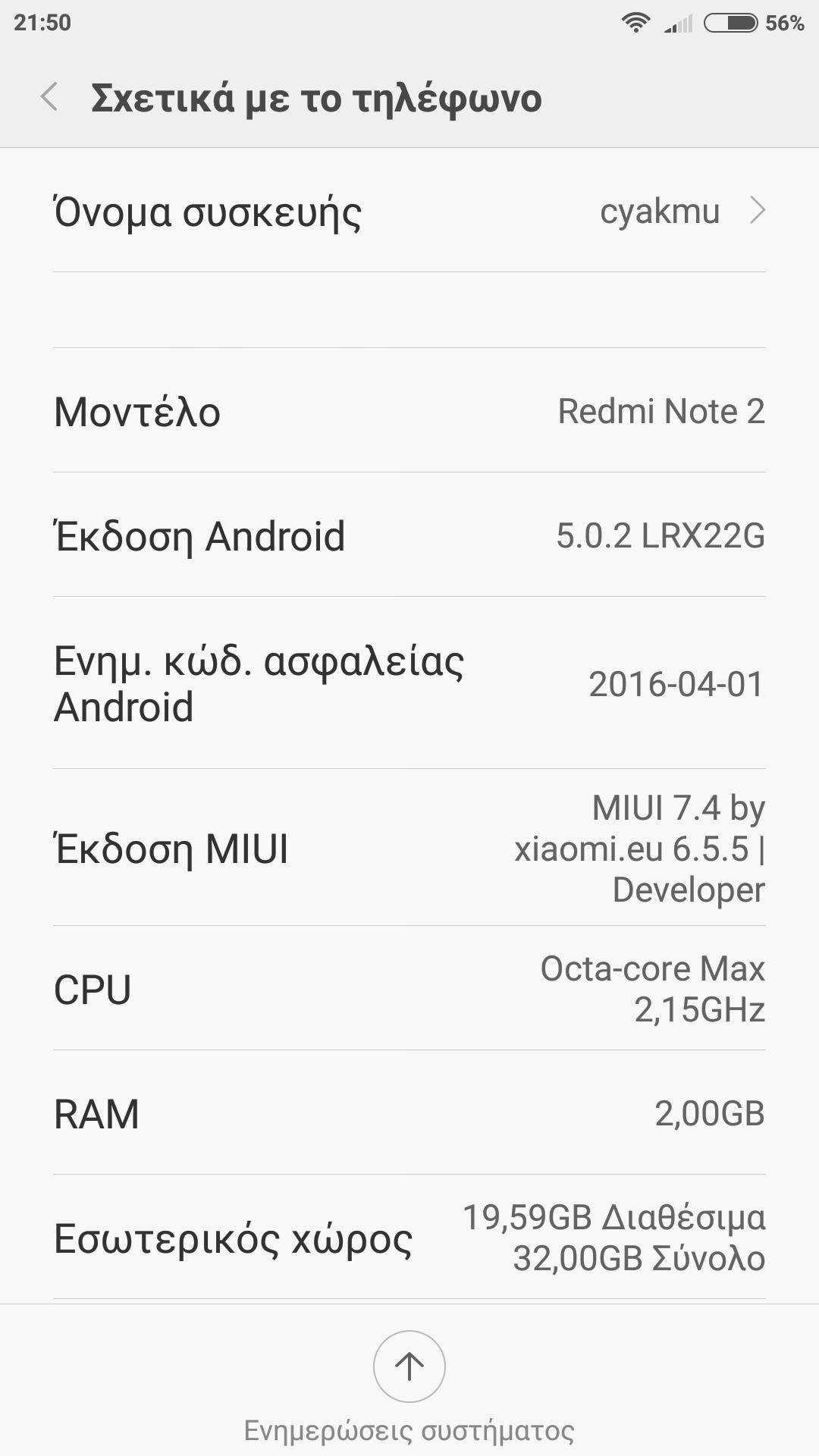Open the Εσωτερικός χώρος storage row
Screen dimensions: 819x1456
coord(409,1238)
